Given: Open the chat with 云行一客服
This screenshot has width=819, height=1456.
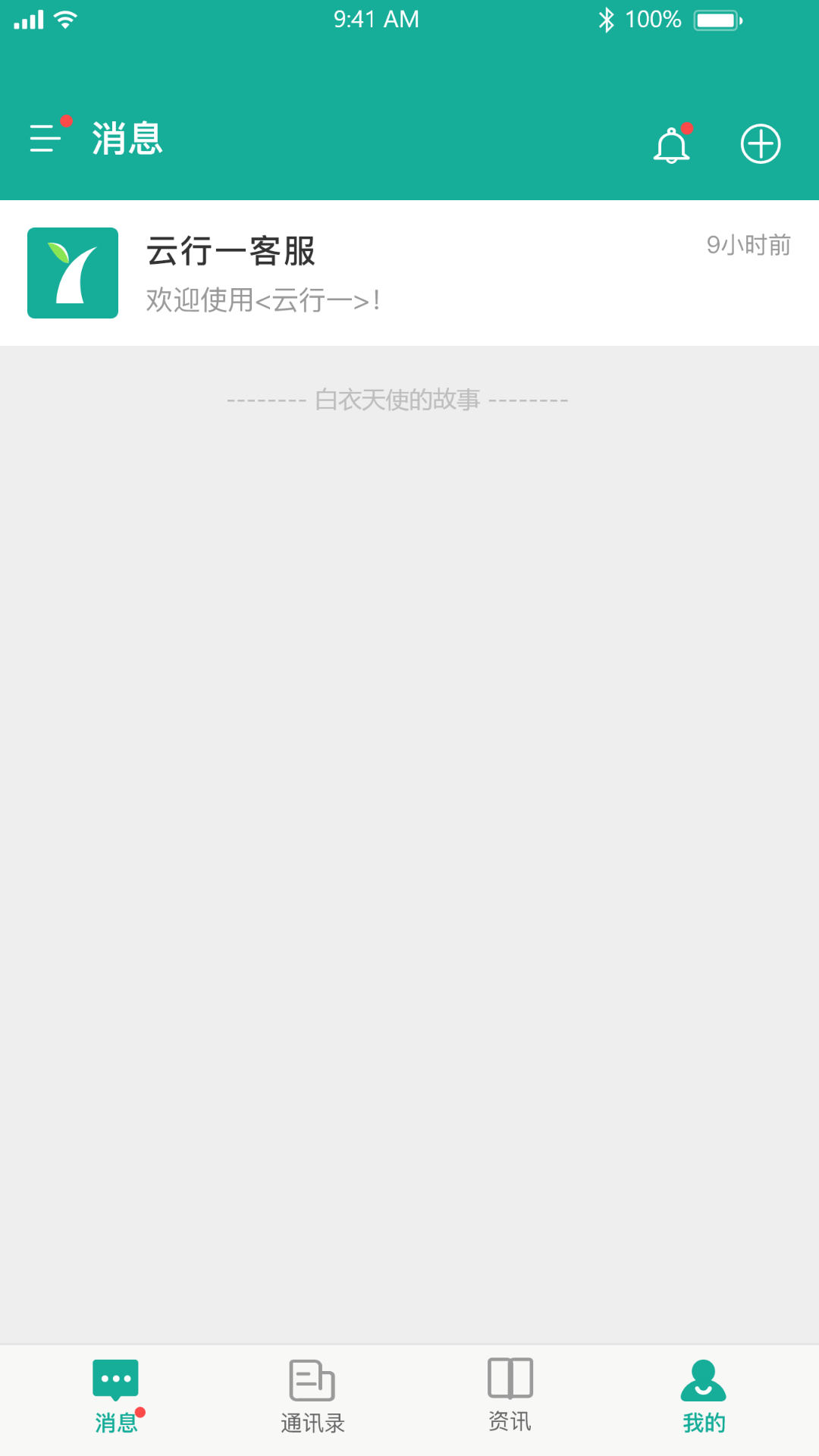Looking at the screenshot, I should coord(409,273).
